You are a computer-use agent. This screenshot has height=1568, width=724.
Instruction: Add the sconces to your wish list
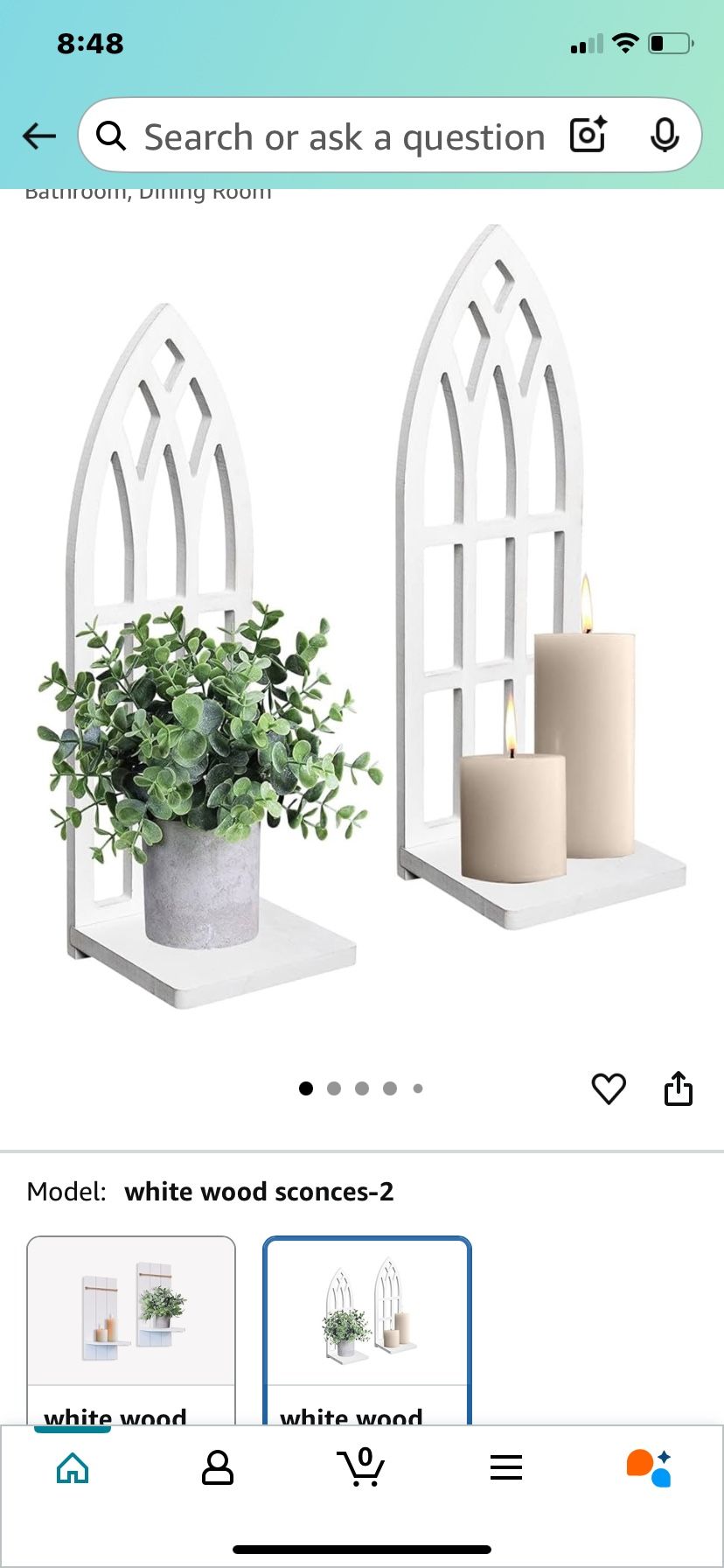(609, 1088)
